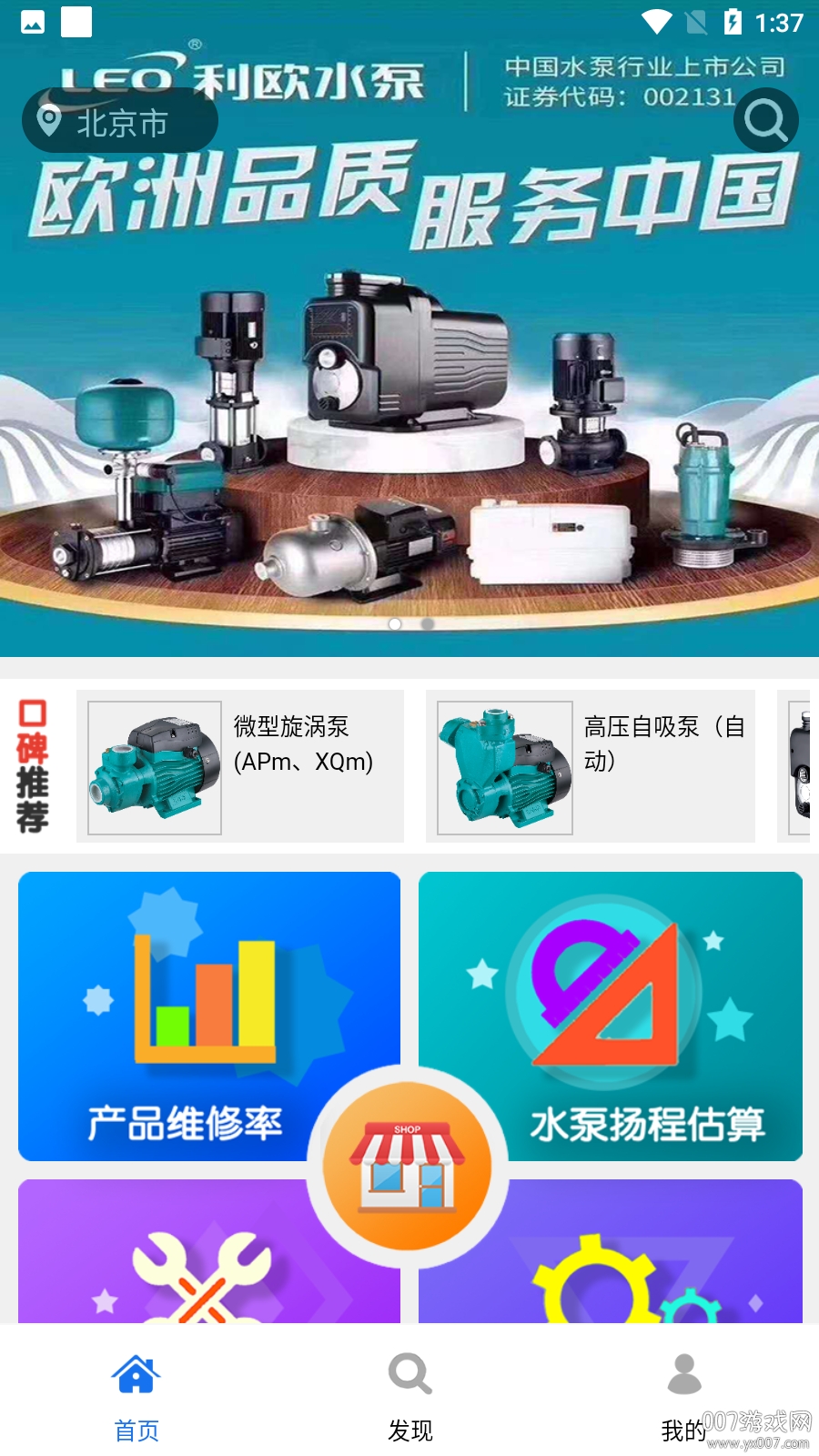View the 微型旋涡泵 product thumbnail image
Viewport: 819px width, 1456px height.
[153, 767]
